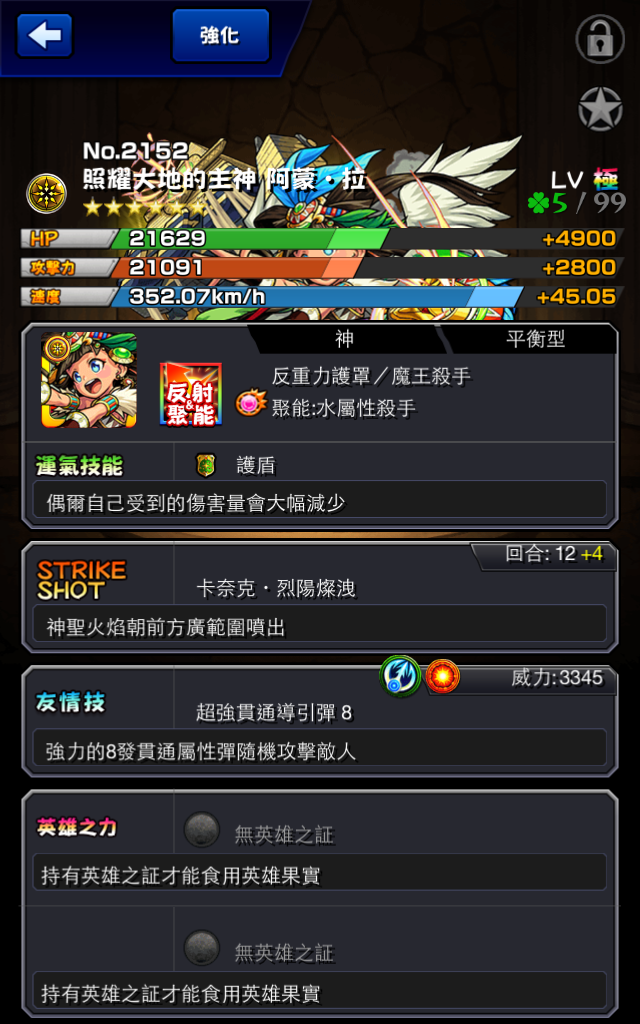Tap the 強化 enhance button
Viewport: 640px width, 1024px height.
click(x=221, y=35)
